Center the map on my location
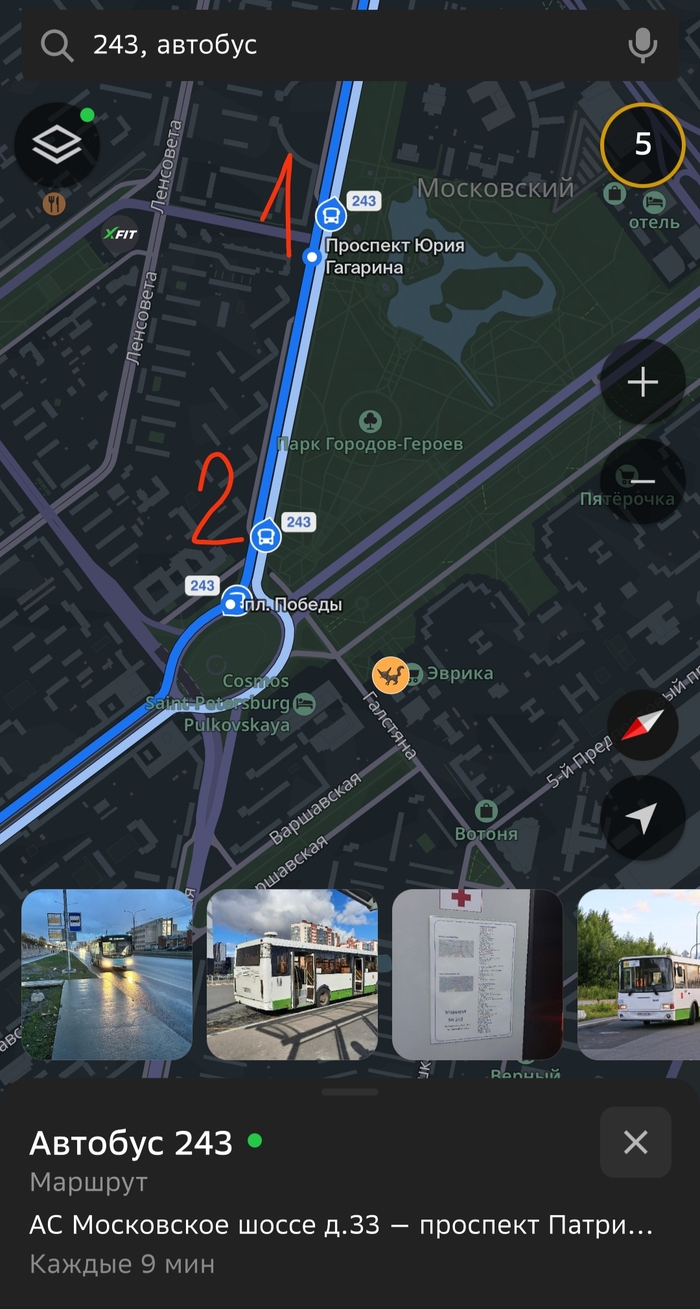This screenshot has width=700, height=1309. (x=642, y=819)
